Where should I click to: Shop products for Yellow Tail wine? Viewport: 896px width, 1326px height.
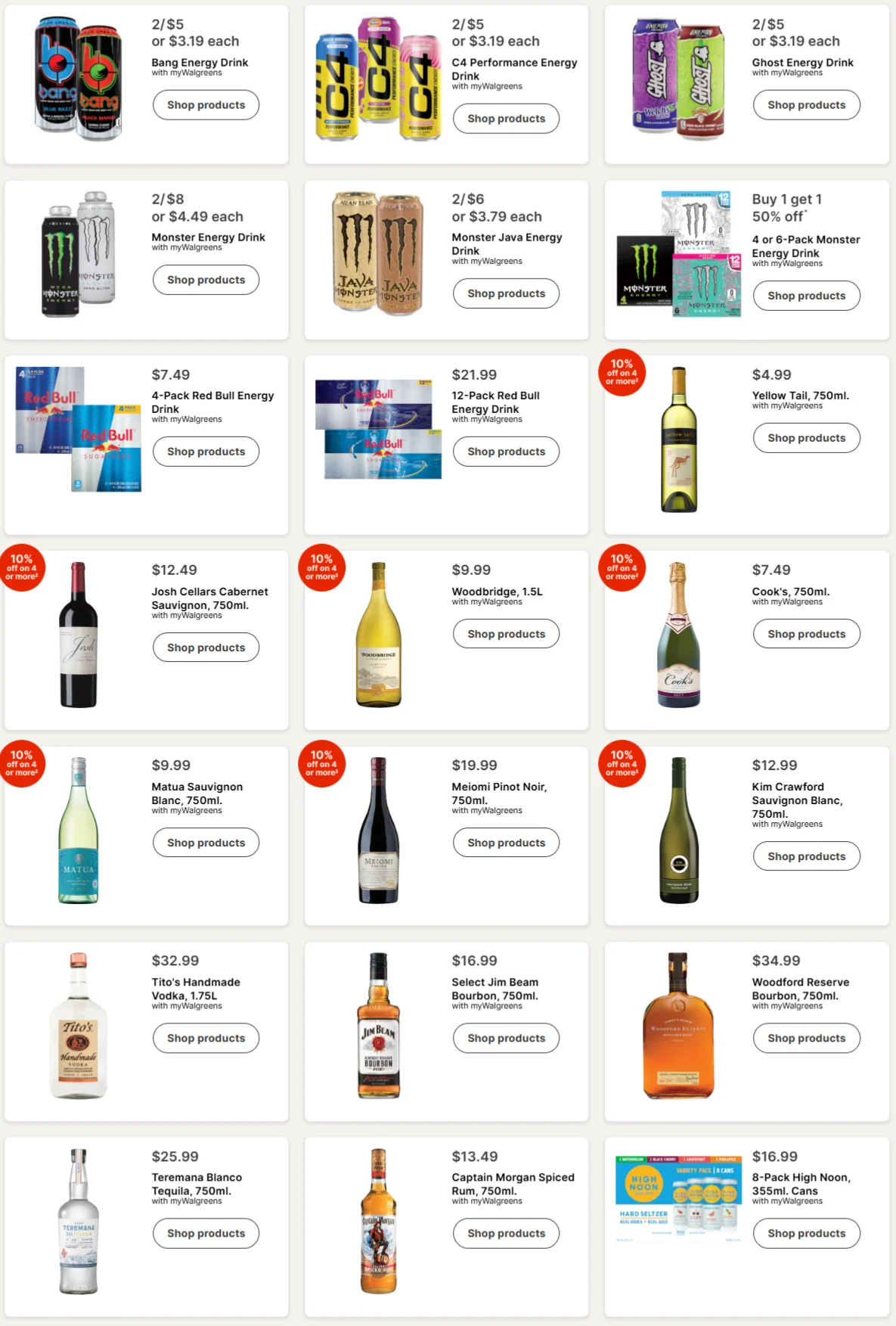806,438
